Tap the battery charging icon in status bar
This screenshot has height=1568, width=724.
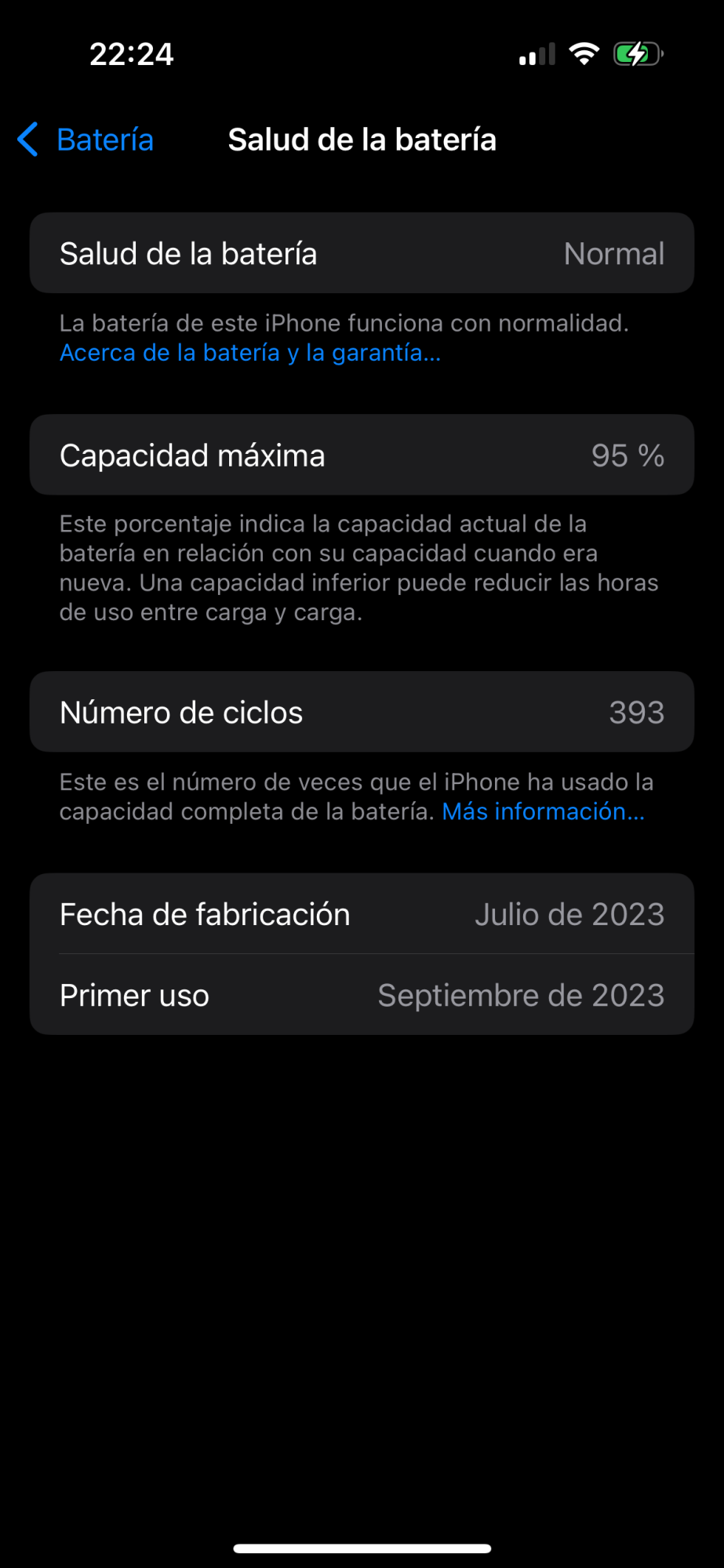pyautogui.click(x=637, y=53)
